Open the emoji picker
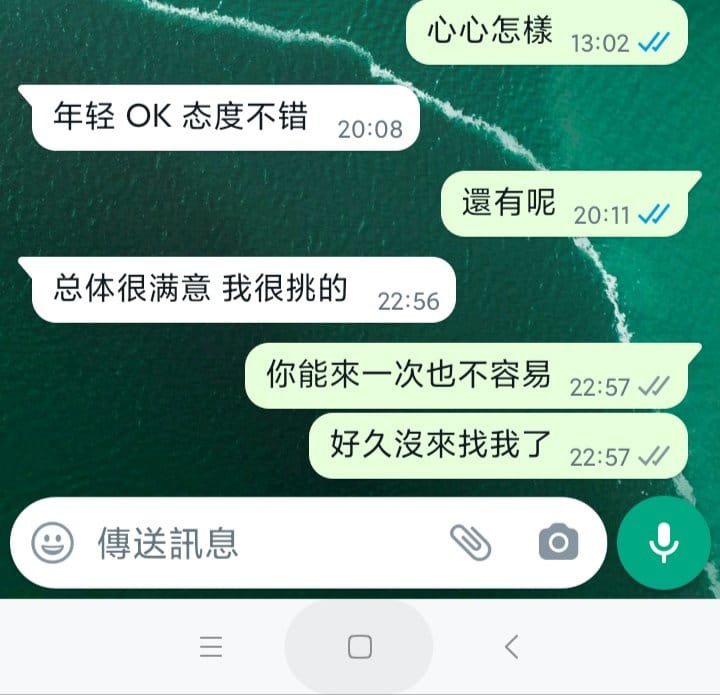Image resolution: width=720 pixels, height=695 pixels. click(52, 543)
